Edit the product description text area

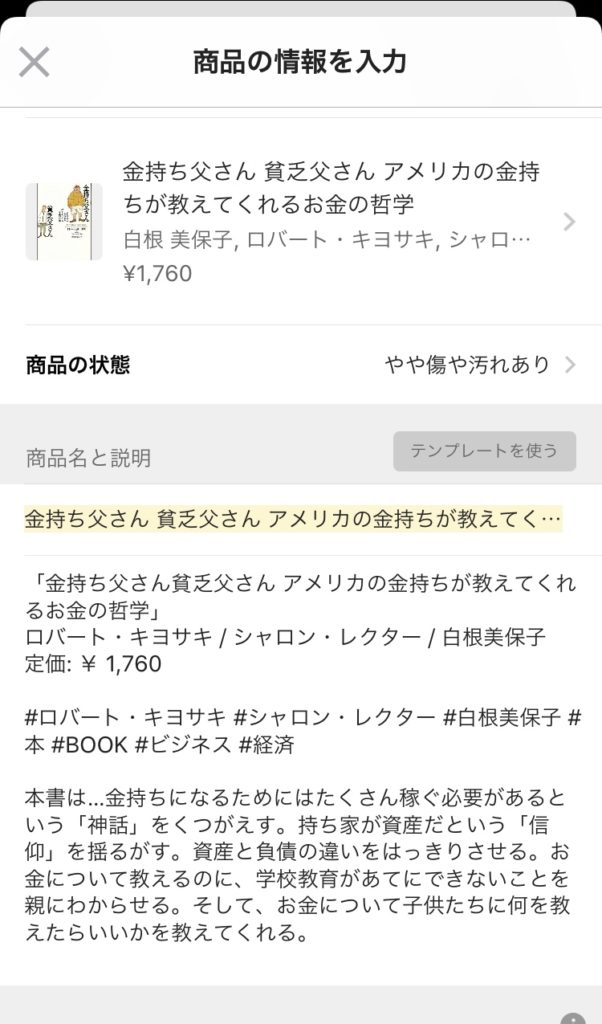tap(298, 760)
